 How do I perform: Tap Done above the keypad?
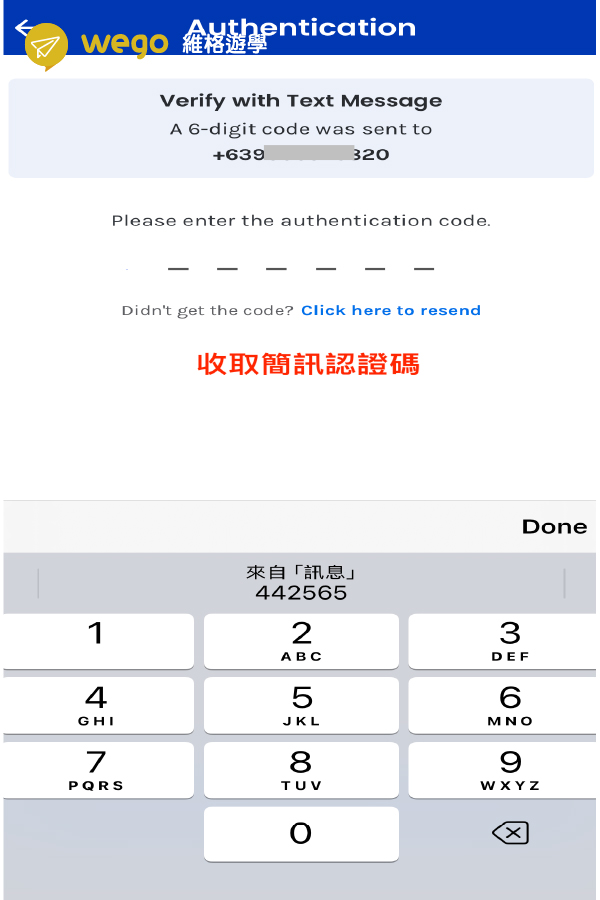[x=554, y=527]
